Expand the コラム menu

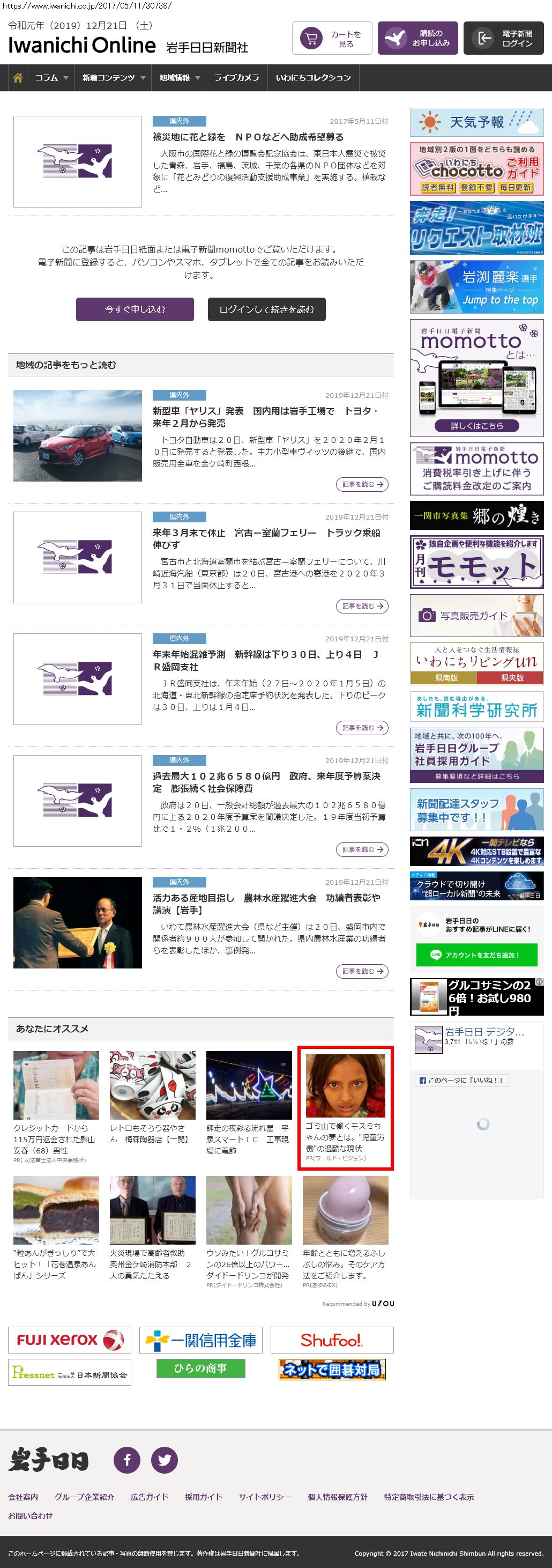click(51, 78)
